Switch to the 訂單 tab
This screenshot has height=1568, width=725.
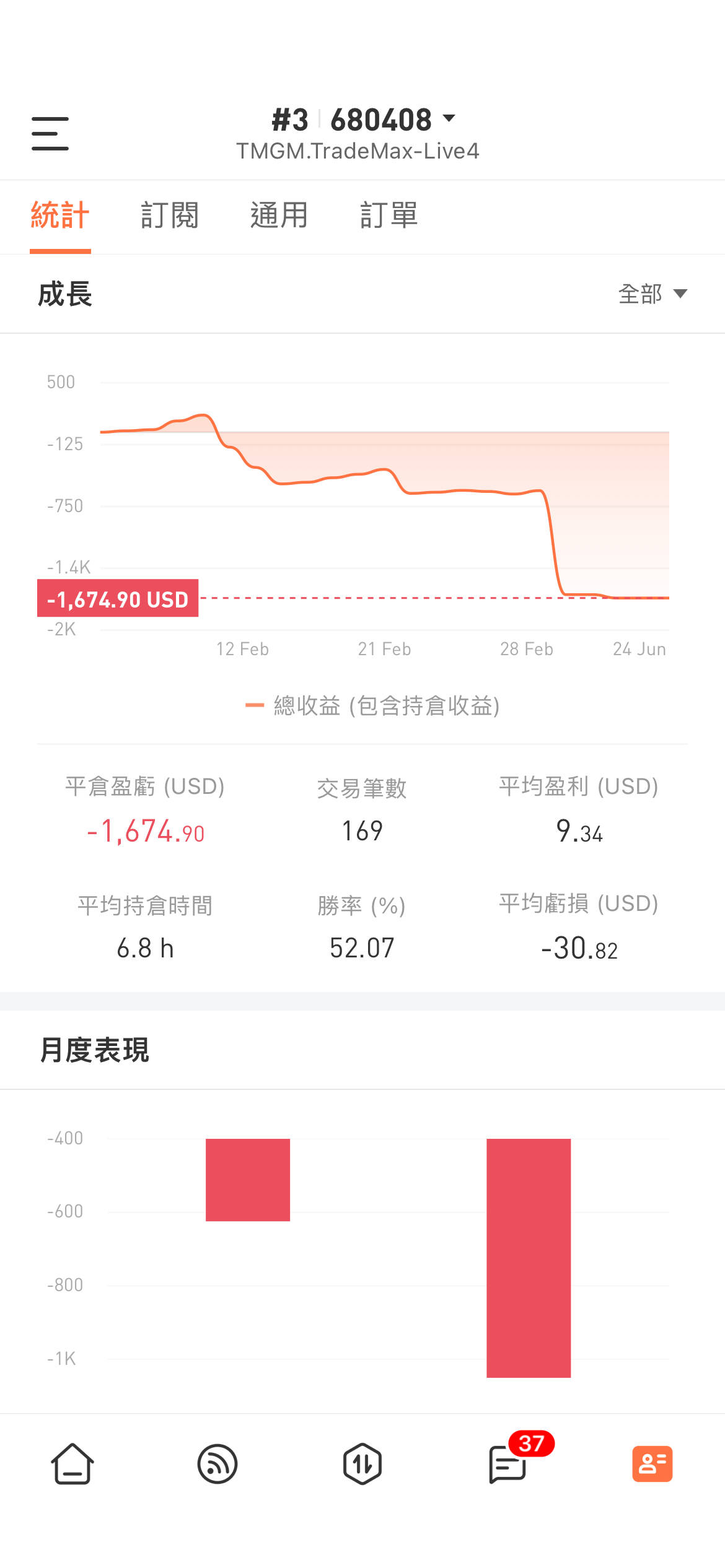pyautogui.click(x=389, y=215)
